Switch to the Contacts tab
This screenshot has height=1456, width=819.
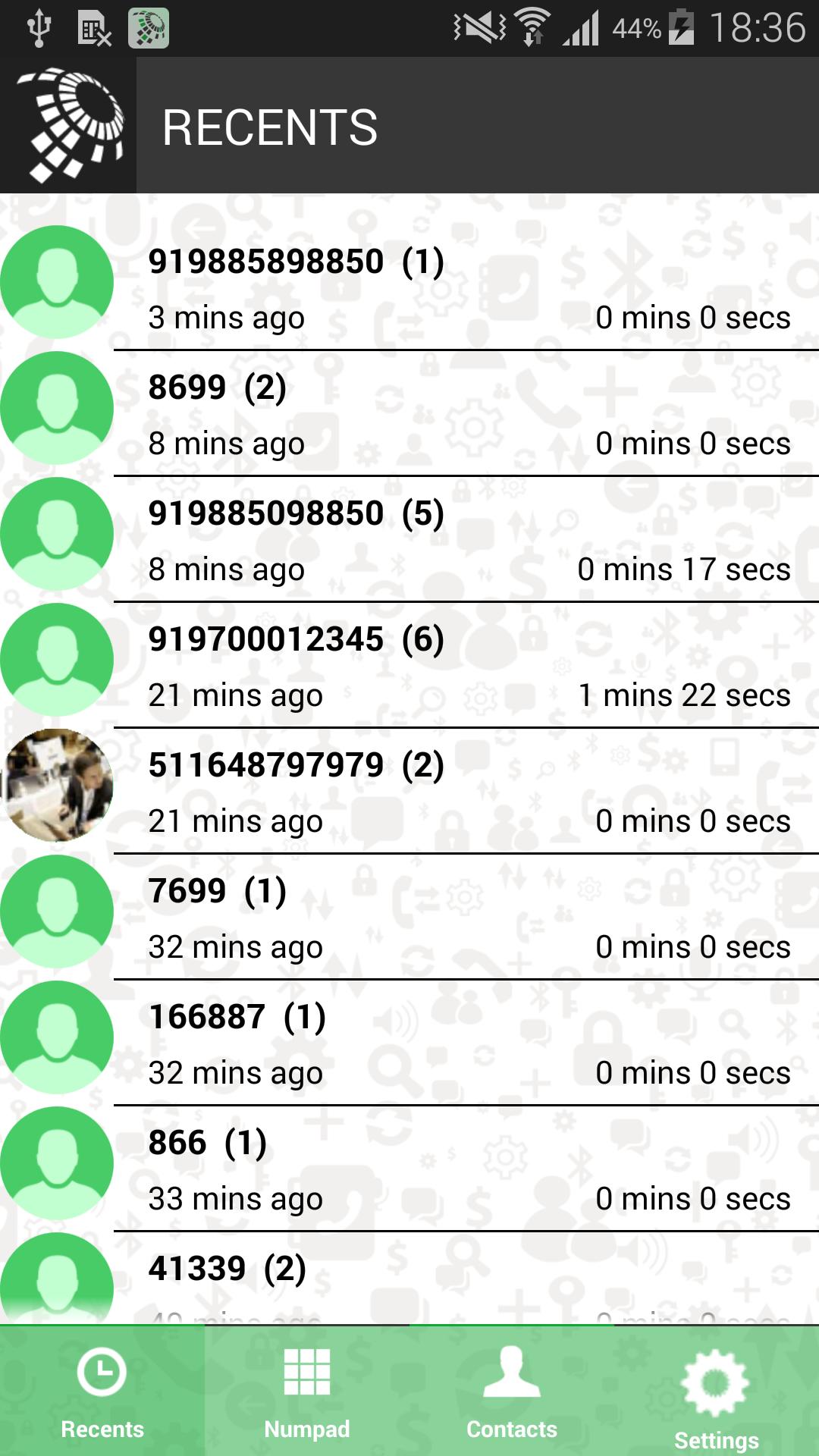[512, 1403]
